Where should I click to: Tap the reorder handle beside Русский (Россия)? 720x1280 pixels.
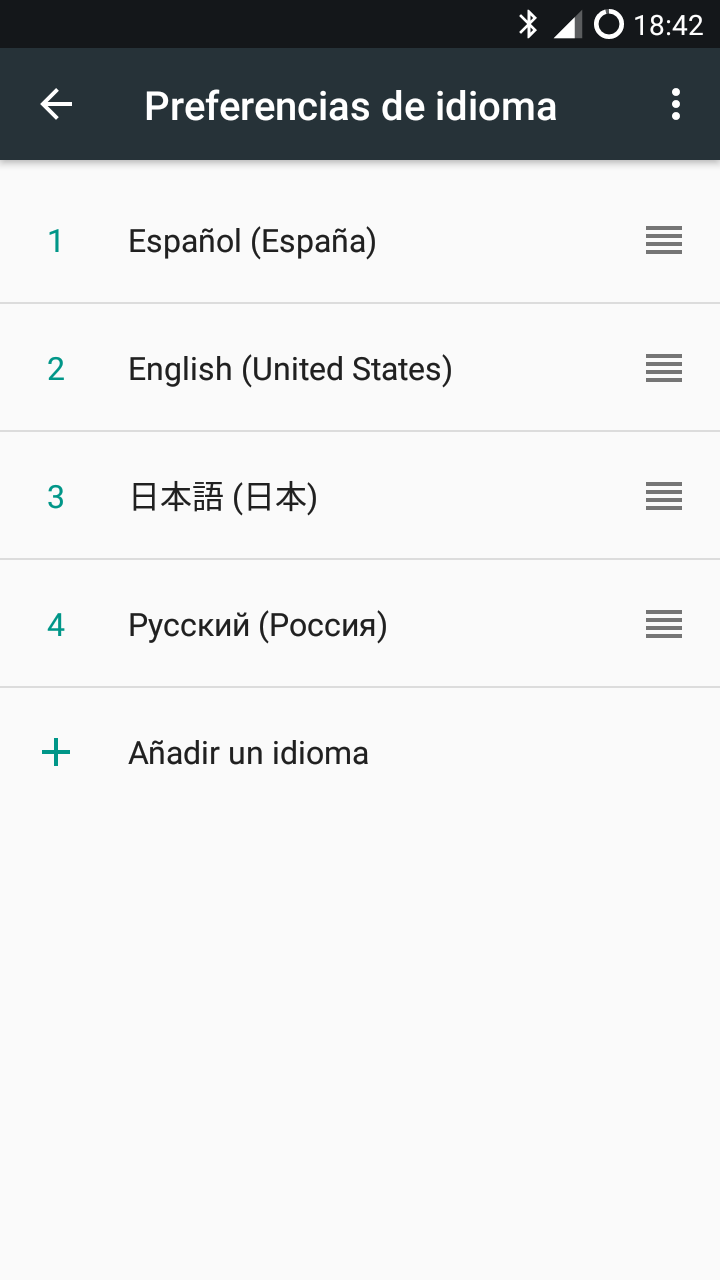(x=664, y=624)
